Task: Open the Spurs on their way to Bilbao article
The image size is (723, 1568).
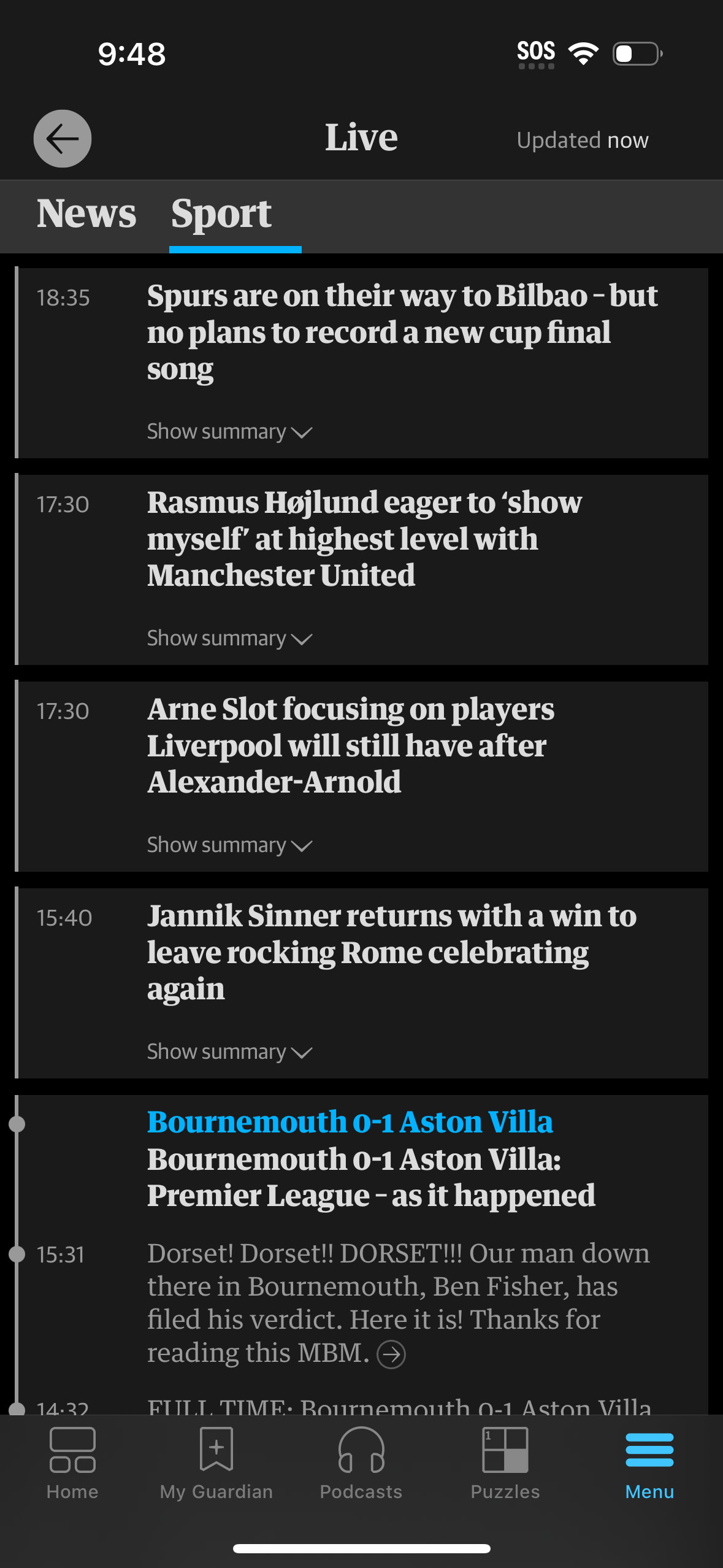Action: click(x=402, y=332)
